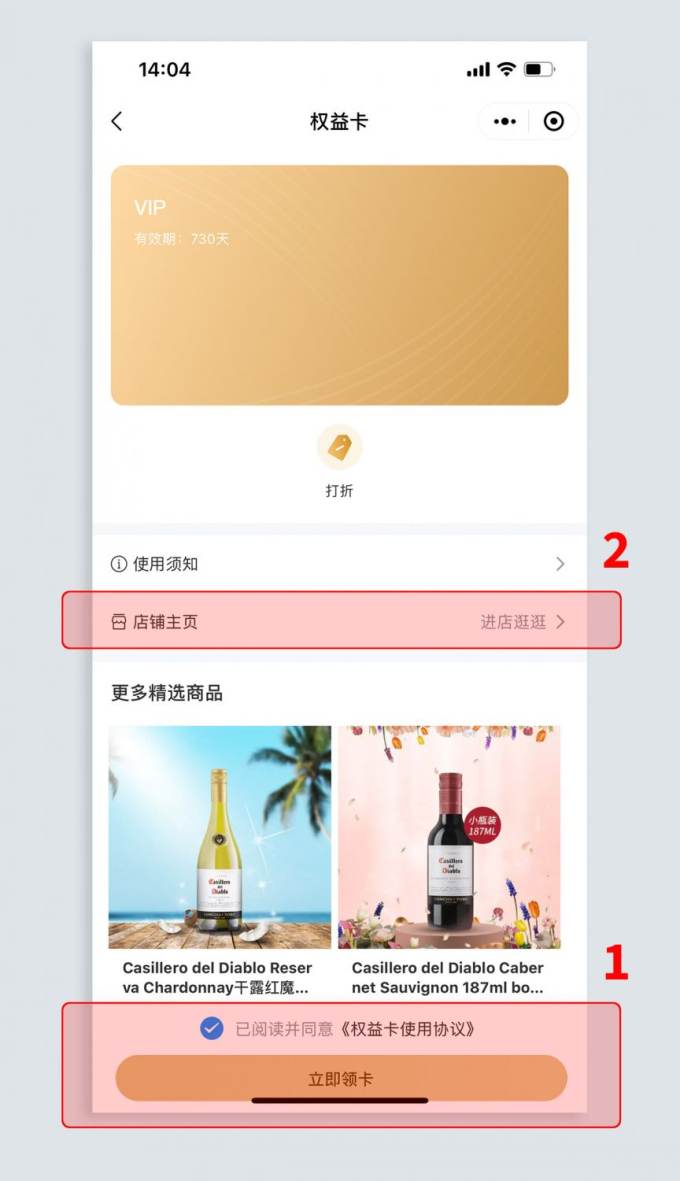Visit the store via 店铺主页 row
Screen dimensions: 680x1181
pyautogui.click(x=339, y=622)
